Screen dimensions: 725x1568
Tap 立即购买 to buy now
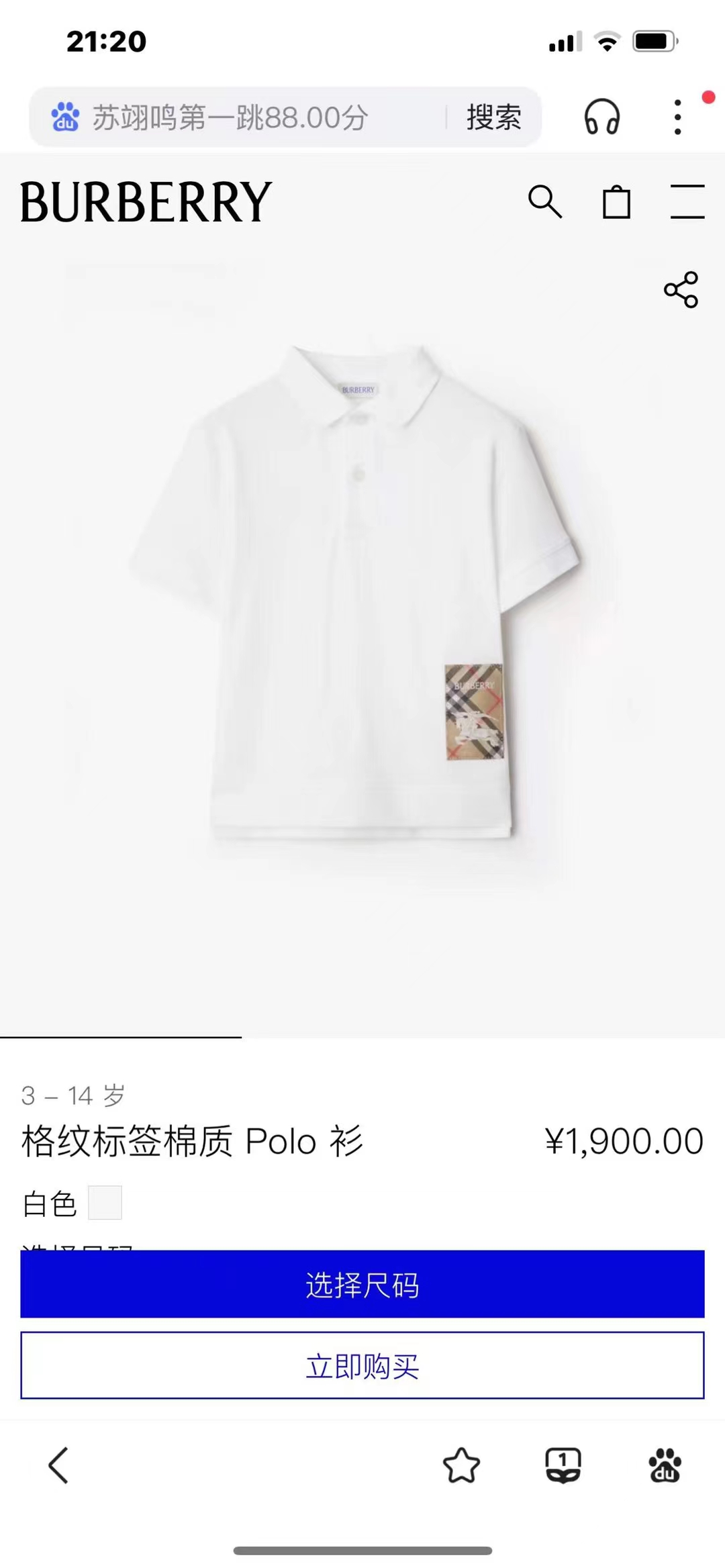362,1365
